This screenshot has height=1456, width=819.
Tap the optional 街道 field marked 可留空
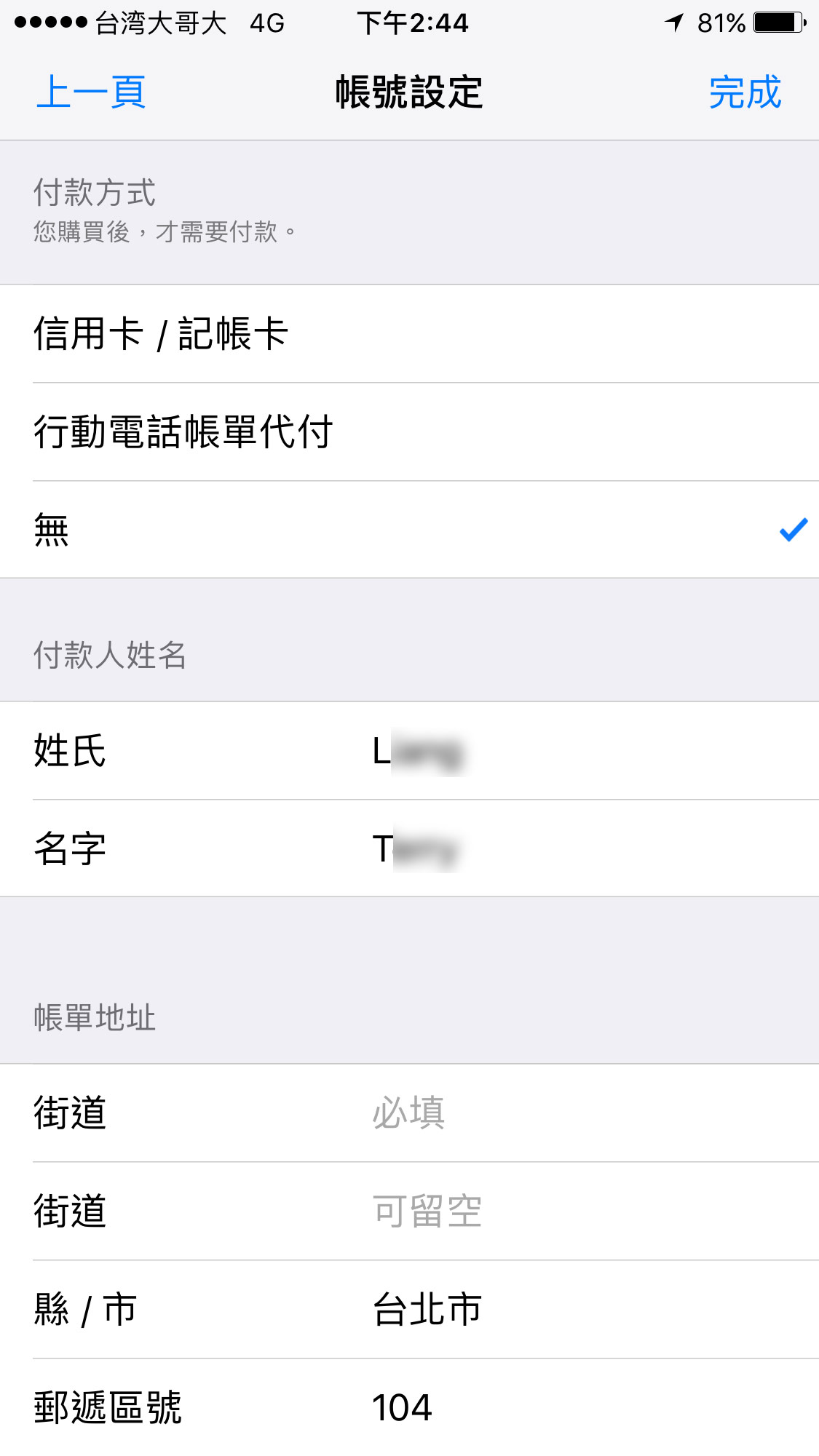pyautogui.click(x=409, y=1212)
